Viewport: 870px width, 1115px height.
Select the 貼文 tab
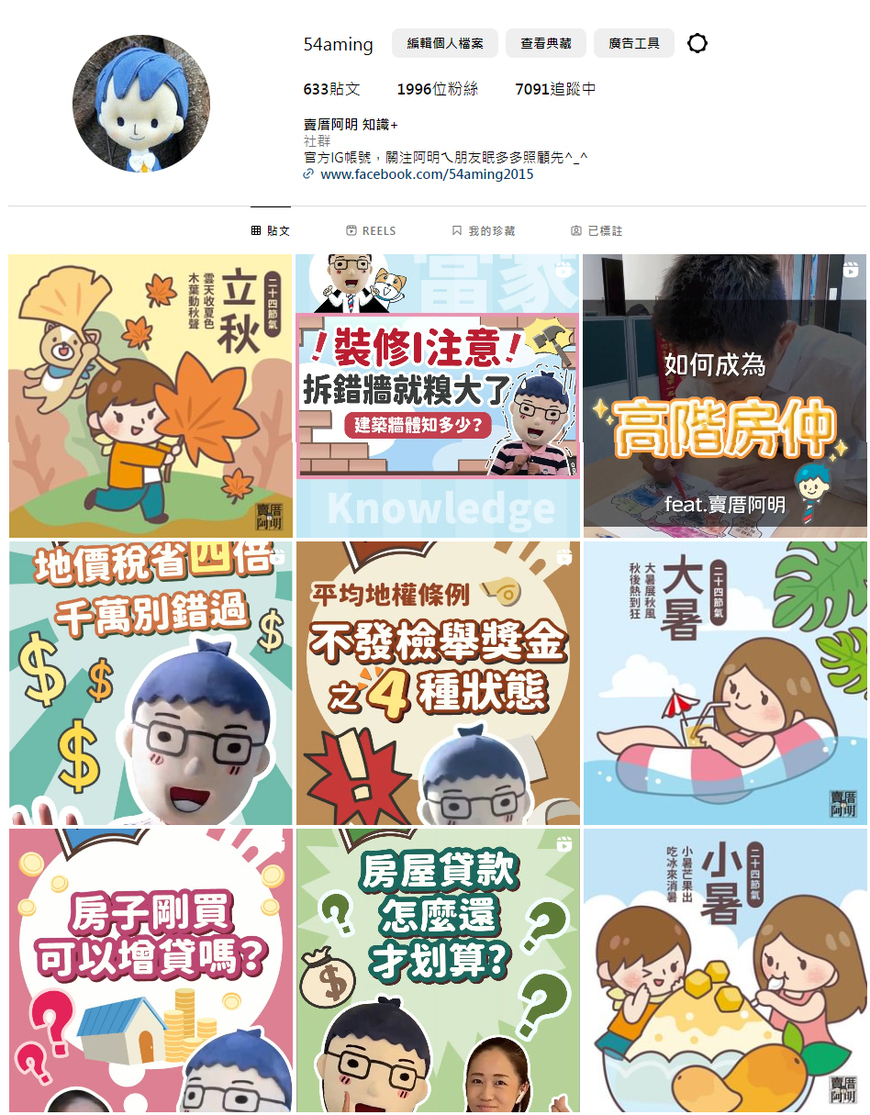coord(270,231)
